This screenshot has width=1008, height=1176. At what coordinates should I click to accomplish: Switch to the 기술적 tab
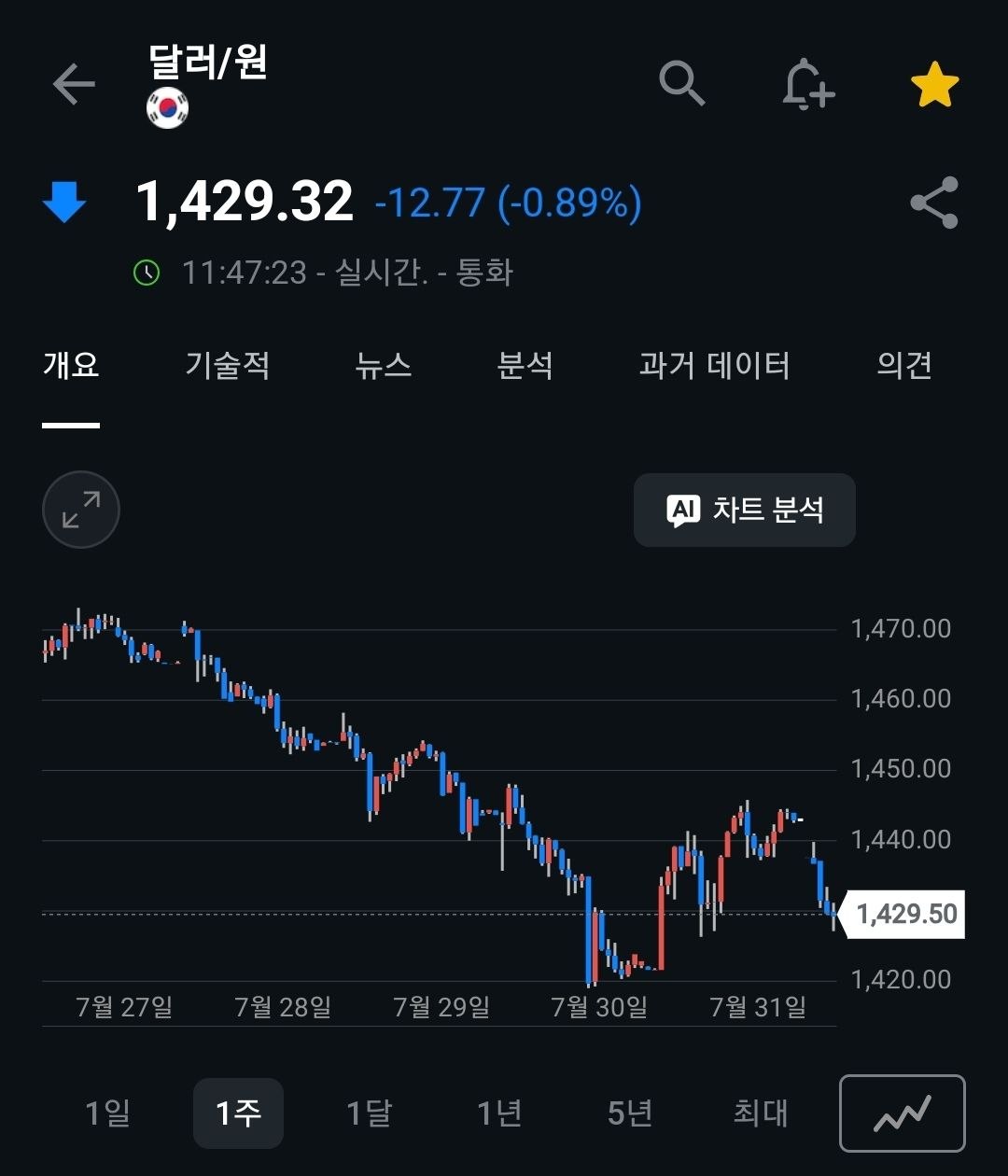pos(228,365)
